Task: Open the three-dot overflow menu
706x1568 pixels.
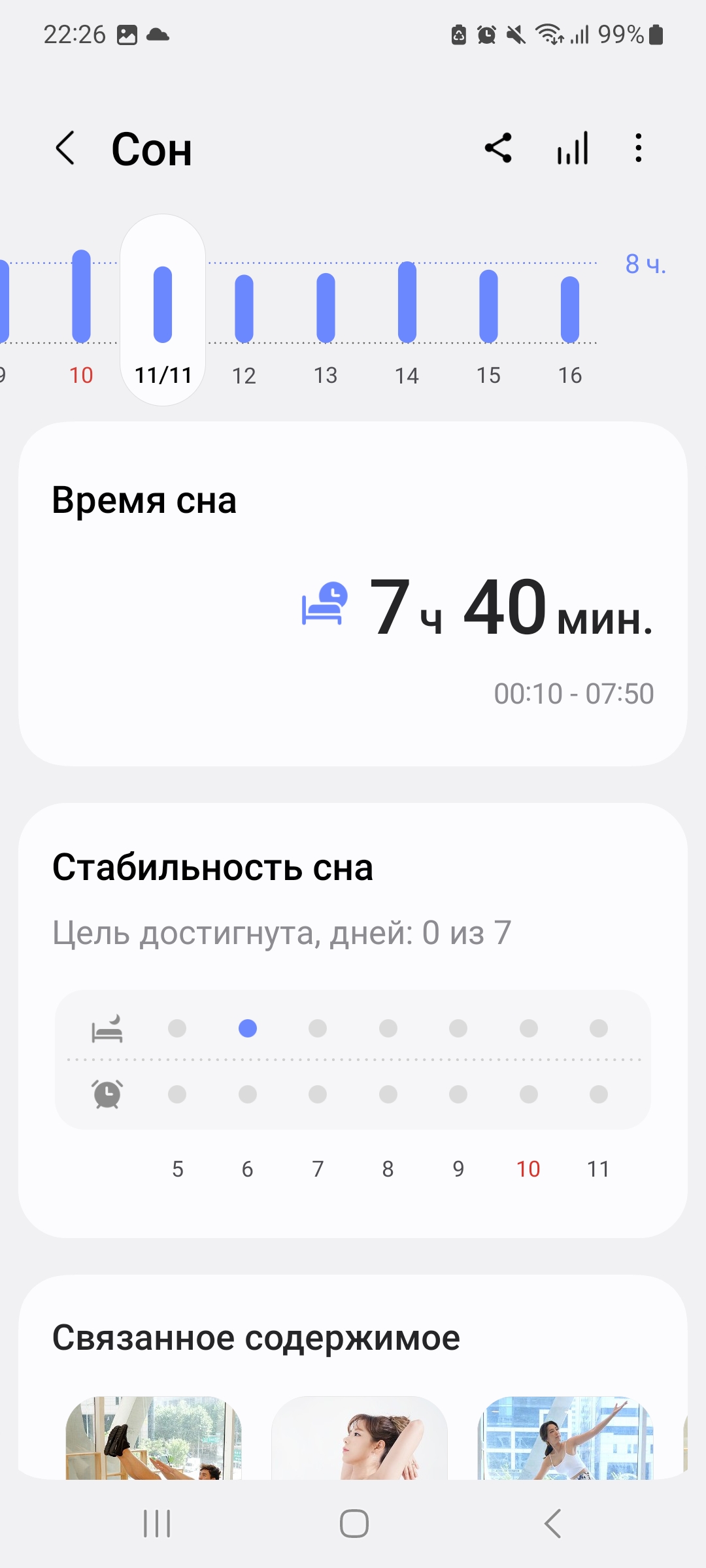Action: pos(639,148)
